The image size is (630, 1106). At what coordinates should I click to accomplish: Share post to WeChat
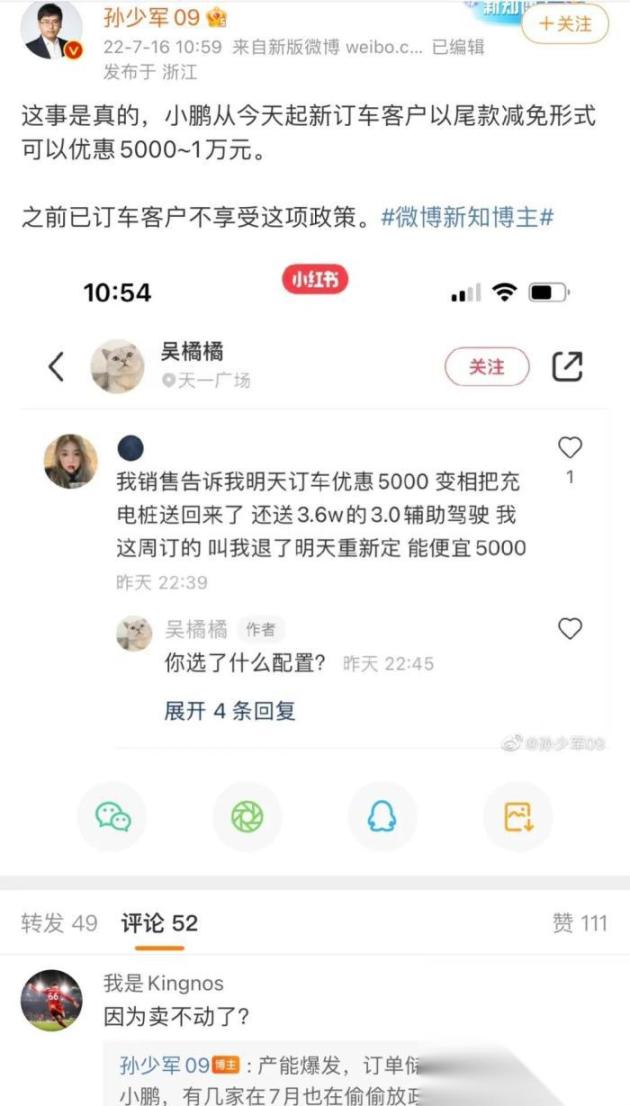[x=113, y=817]
